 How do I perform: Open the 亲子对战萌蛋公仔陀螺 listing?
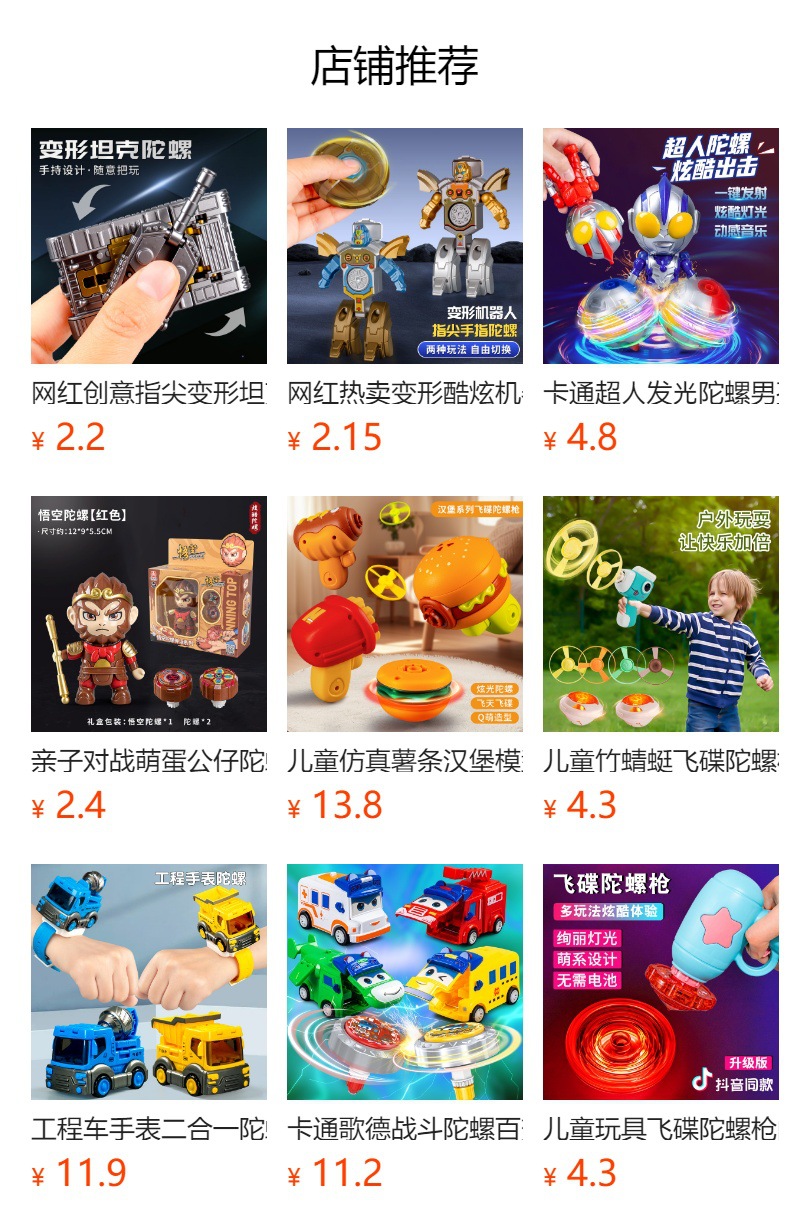point(149,614)
